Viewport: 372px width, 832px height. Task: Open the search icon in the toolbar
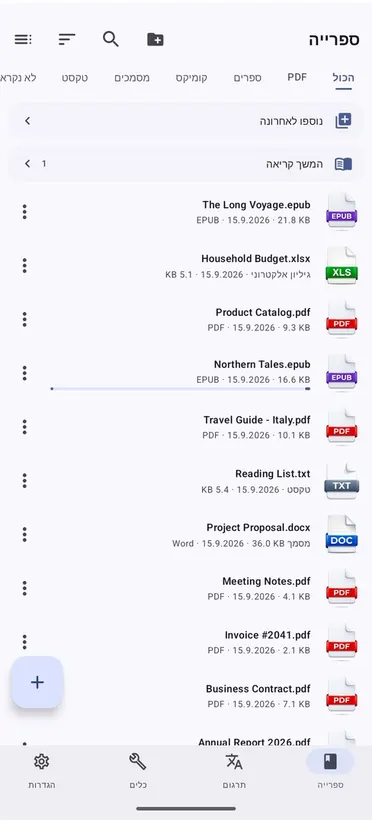coord(110,39)
